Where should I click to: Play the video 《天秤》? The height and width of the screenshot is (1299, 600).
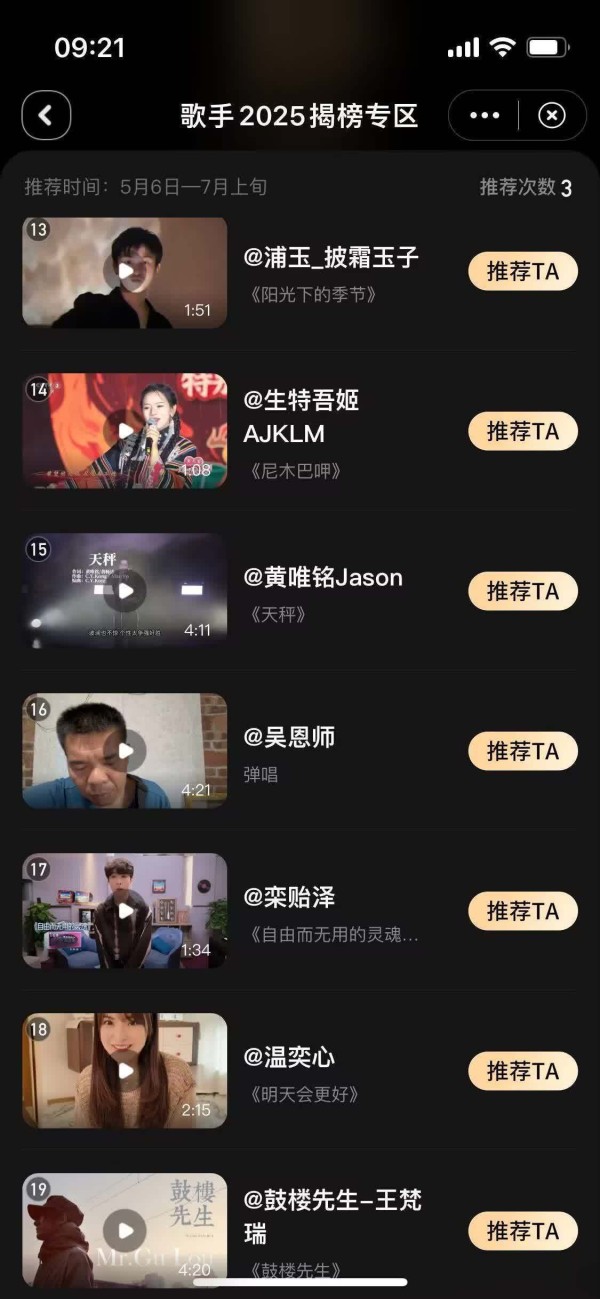[x=125, y=591]
